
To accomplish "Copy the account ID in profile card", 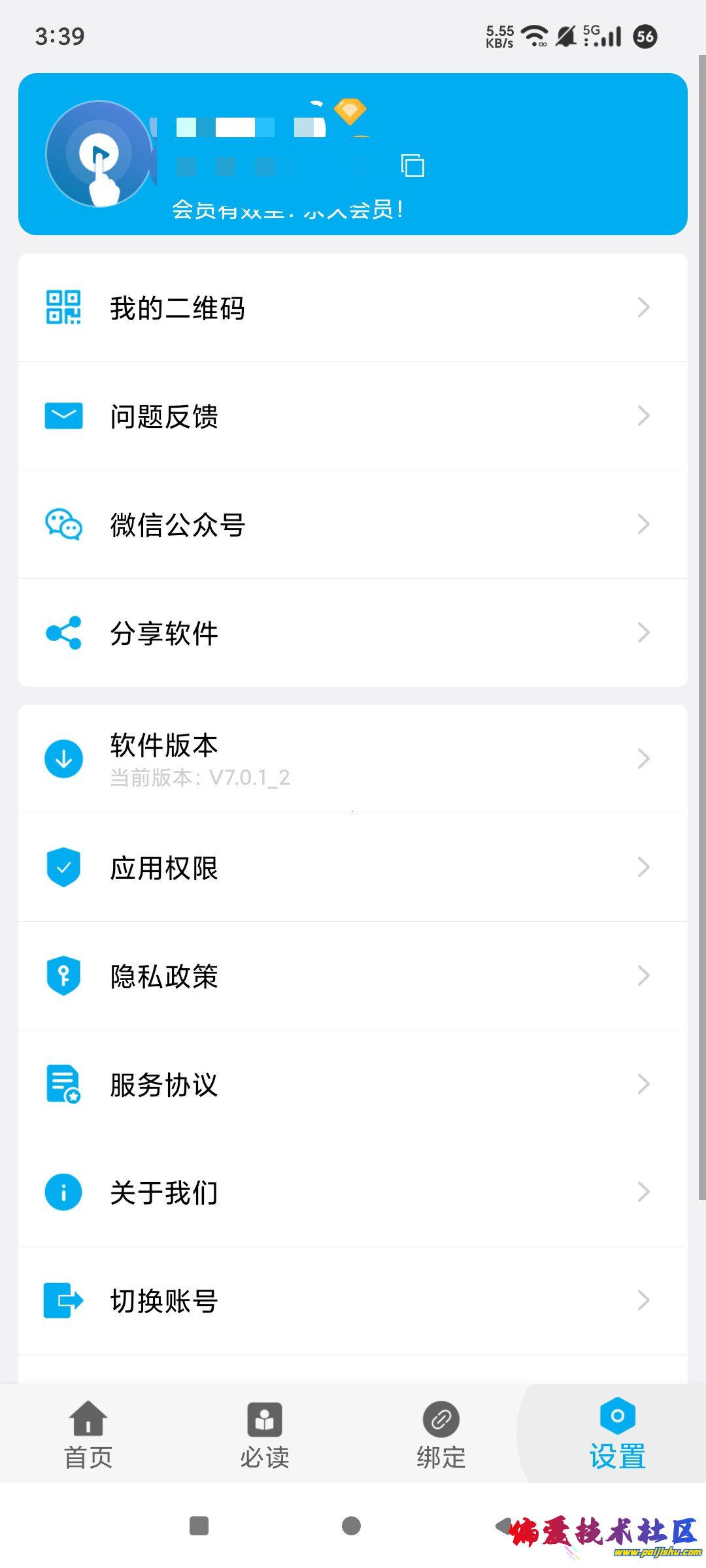I will point(412,165).
